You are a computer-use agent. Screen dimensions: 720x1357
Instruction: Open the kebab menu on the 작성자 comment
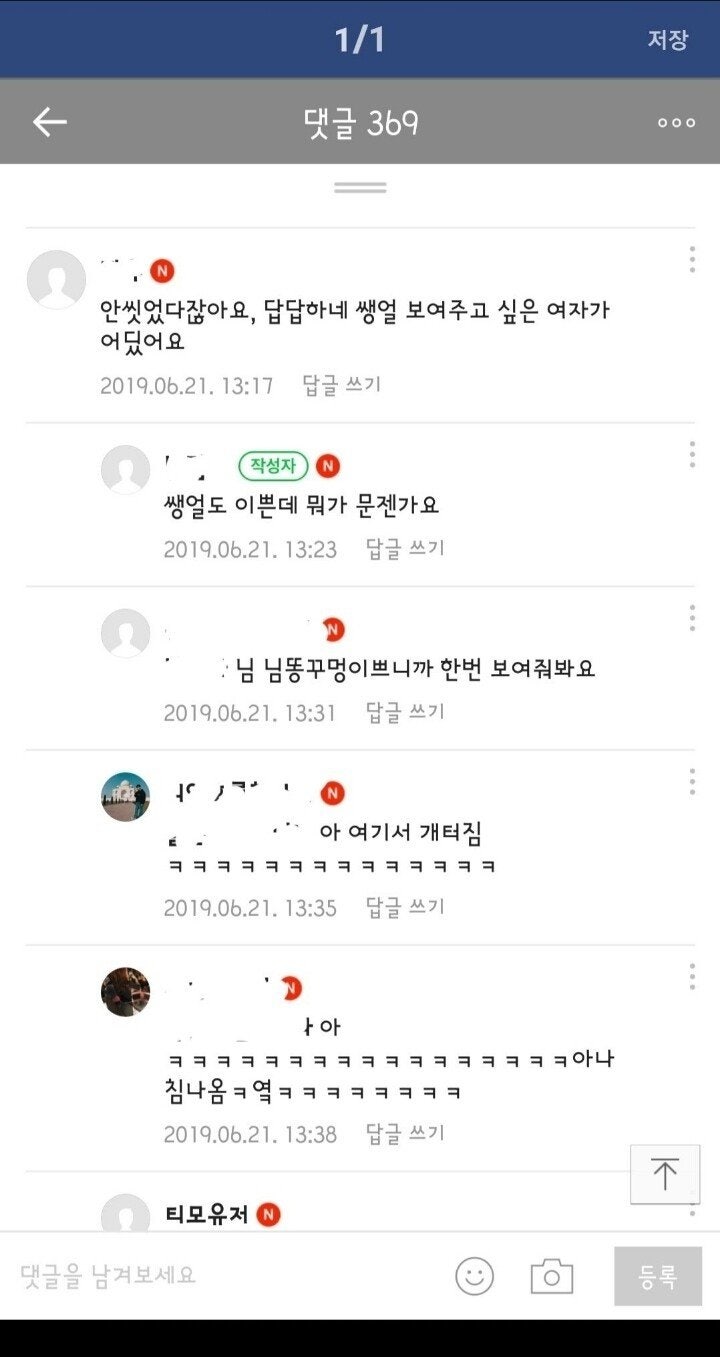click(692, 454)
